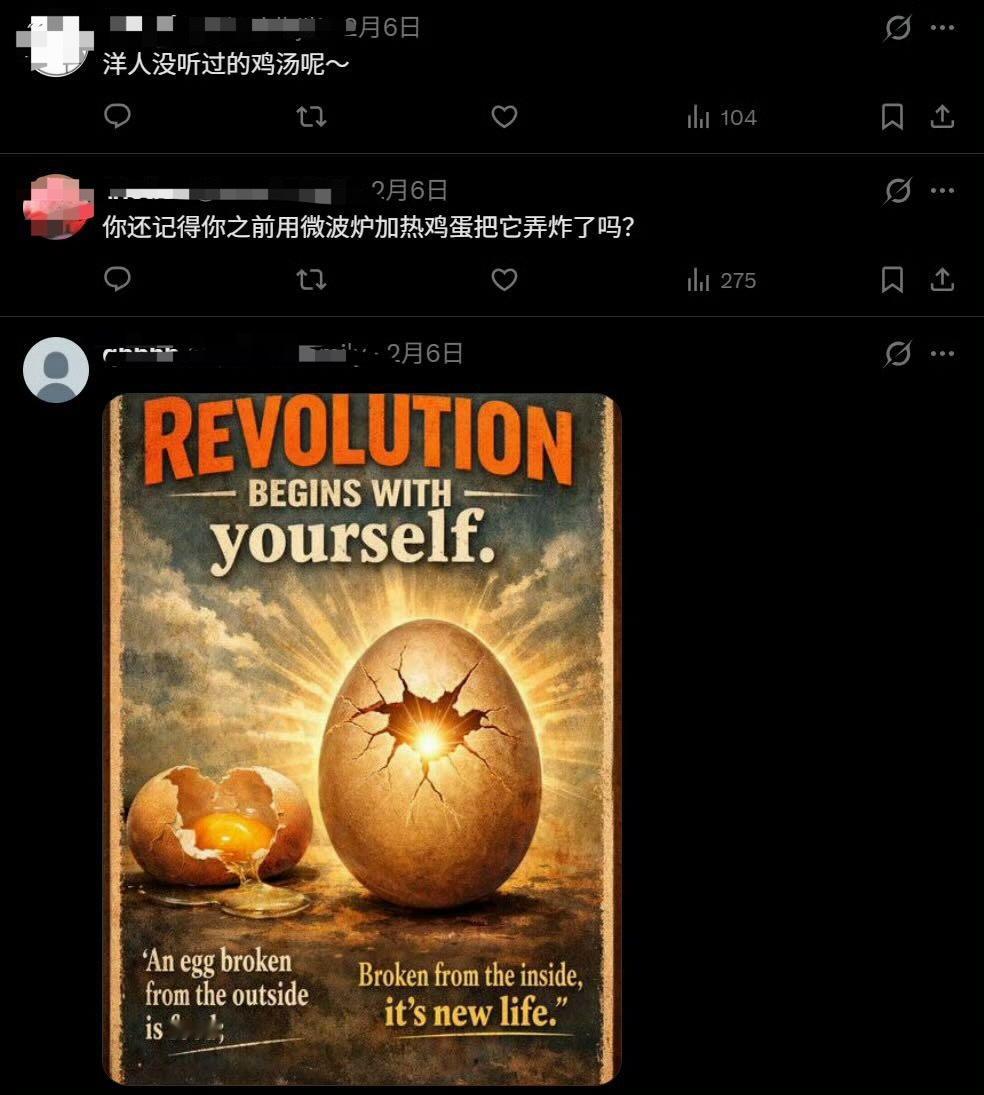Share the first comment via the upload icon

coord(941,117)
